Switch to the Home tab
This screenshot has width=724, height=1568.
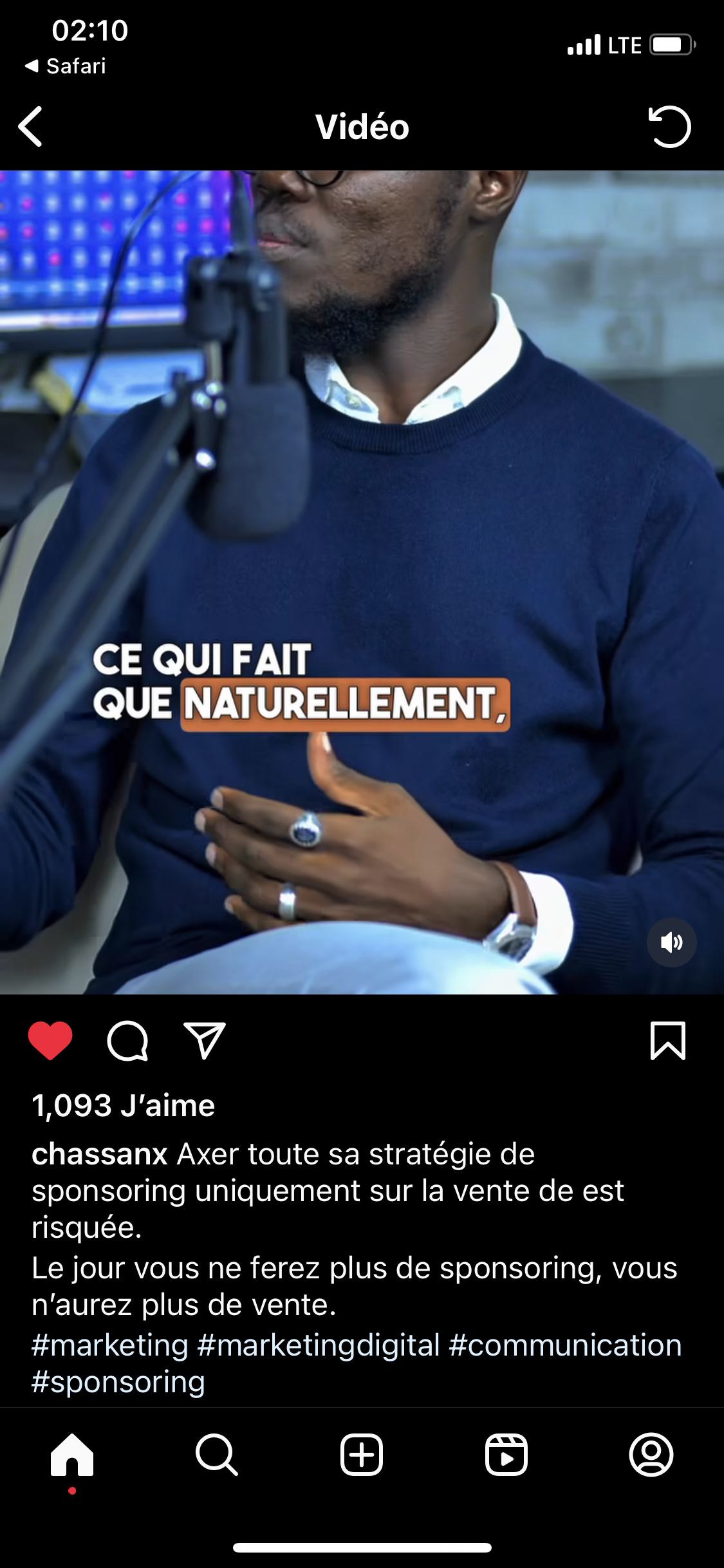(x=72, y=1455)
